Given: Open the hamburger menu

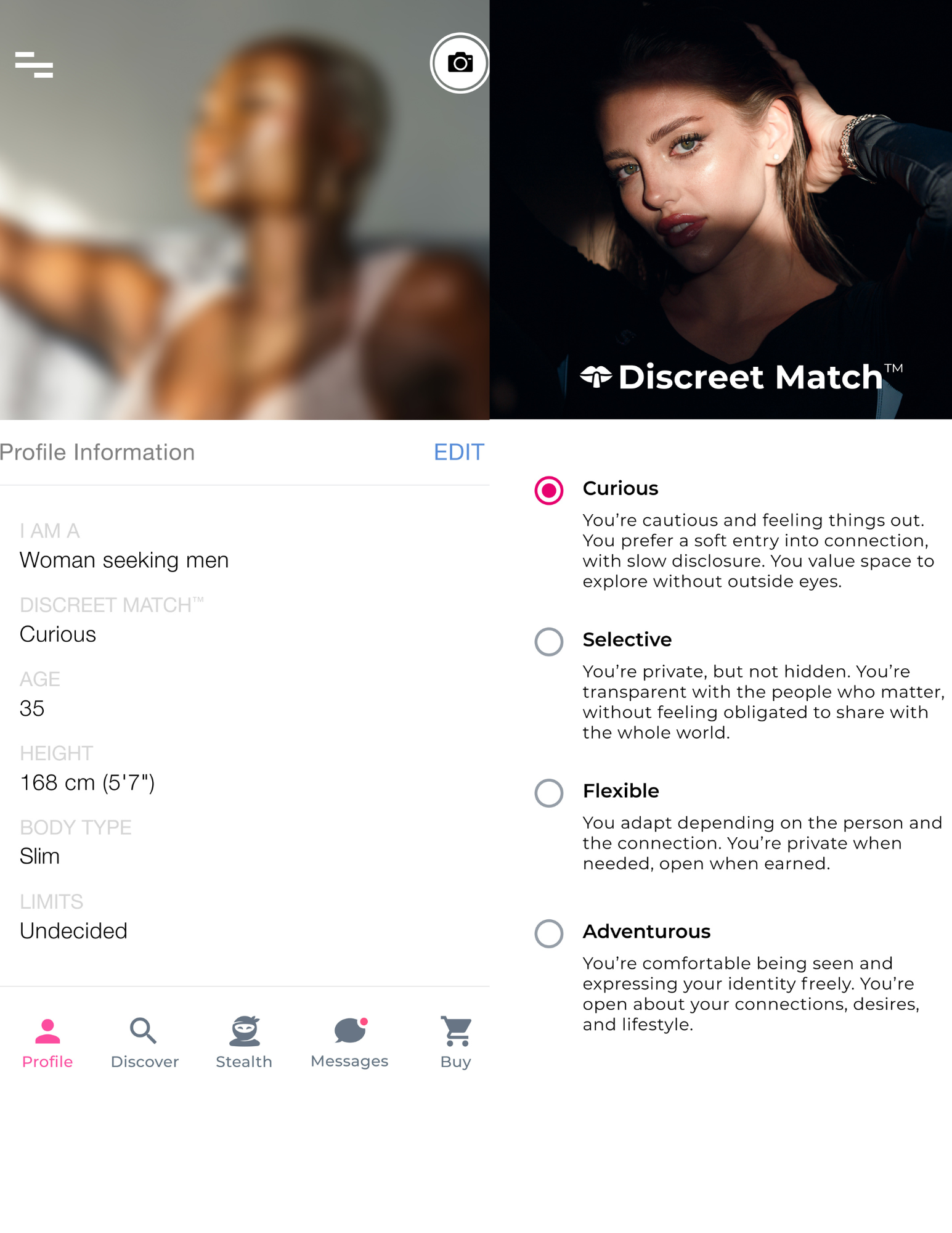Looking at the screenshot, I should pos(34,65).
